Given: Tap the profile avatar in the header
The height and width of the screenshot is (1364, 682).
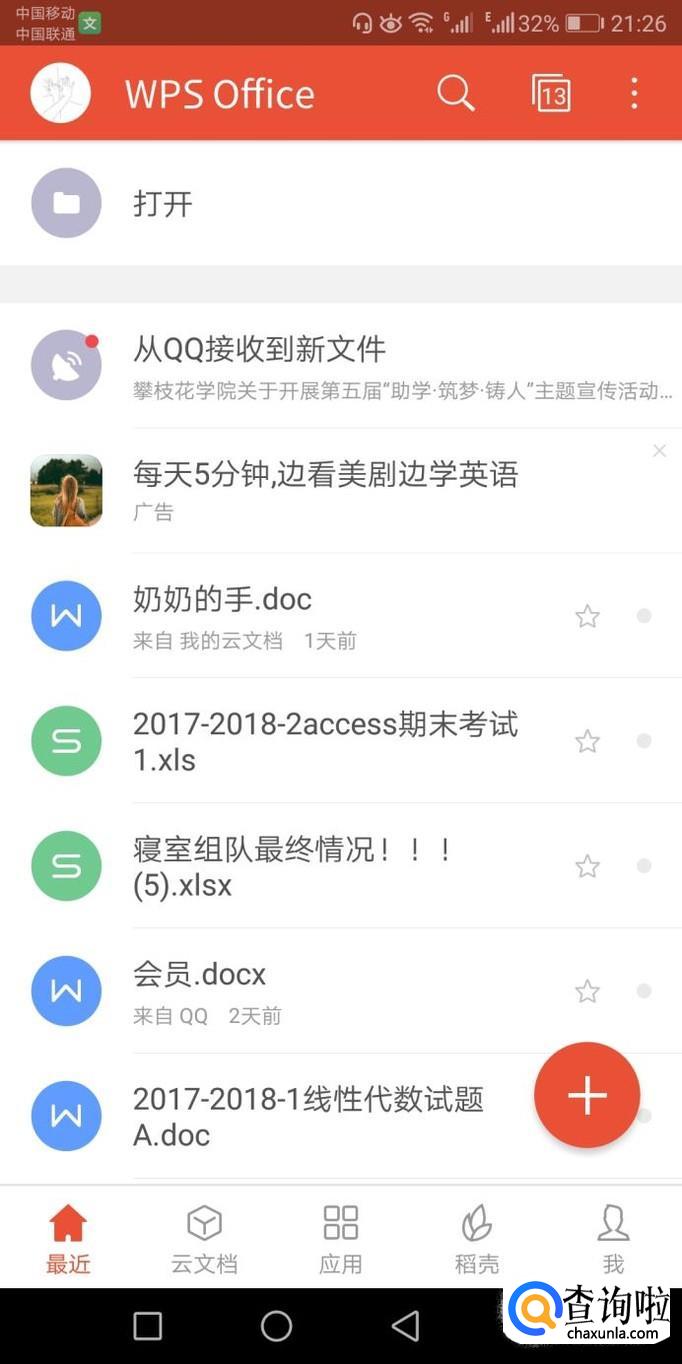Looking at the screenshot, I should tap(61, 93).
